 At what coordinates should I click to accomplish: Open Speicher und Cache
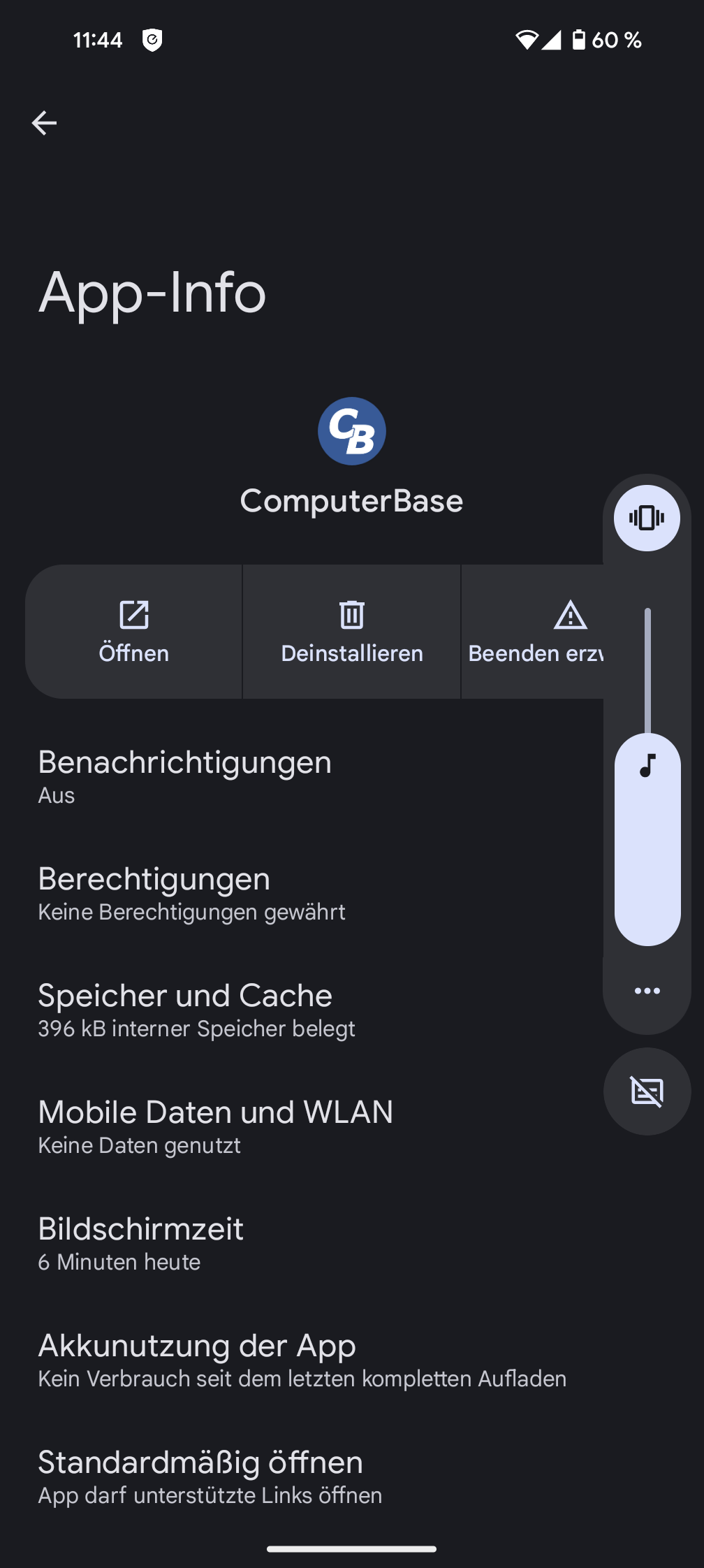click(196, 1010)
